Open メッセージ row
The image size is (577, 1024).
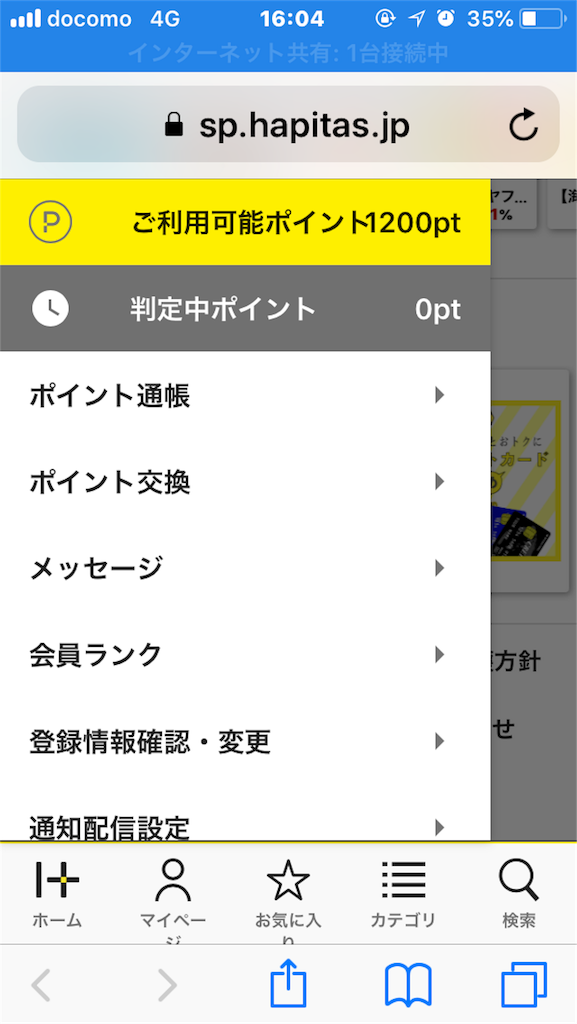[x=245, y=568]
